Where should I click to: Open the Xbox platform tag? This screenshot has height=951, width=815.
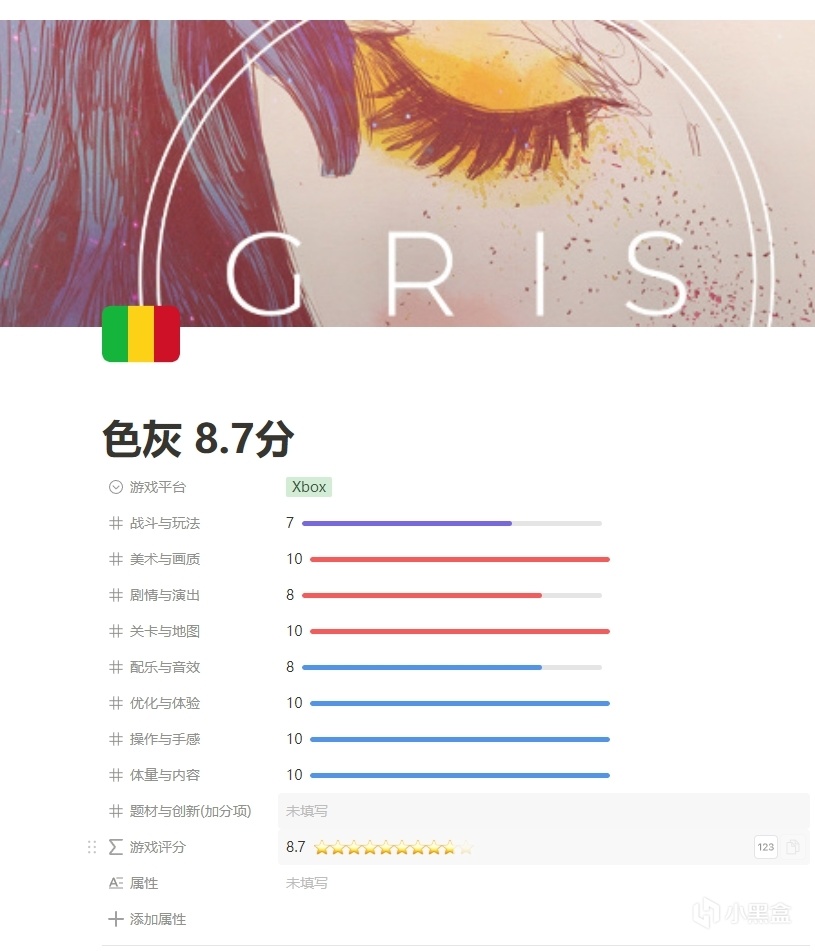[308, 487]
